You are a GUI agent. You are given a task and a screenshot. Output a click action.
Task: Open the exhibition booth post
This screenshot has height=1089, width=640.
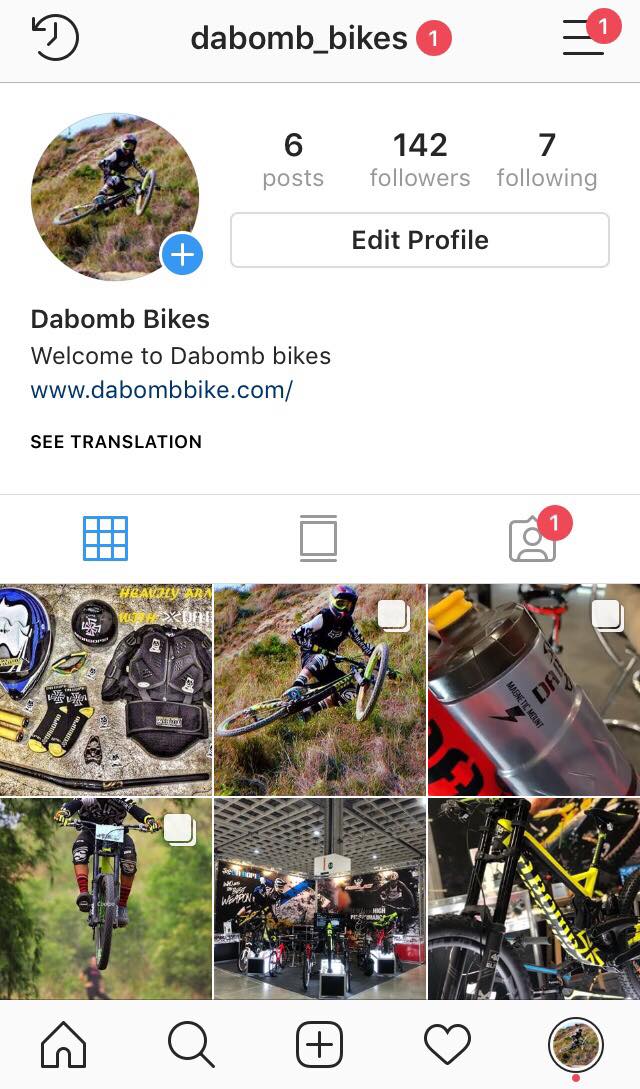click(x=319, y=900)
